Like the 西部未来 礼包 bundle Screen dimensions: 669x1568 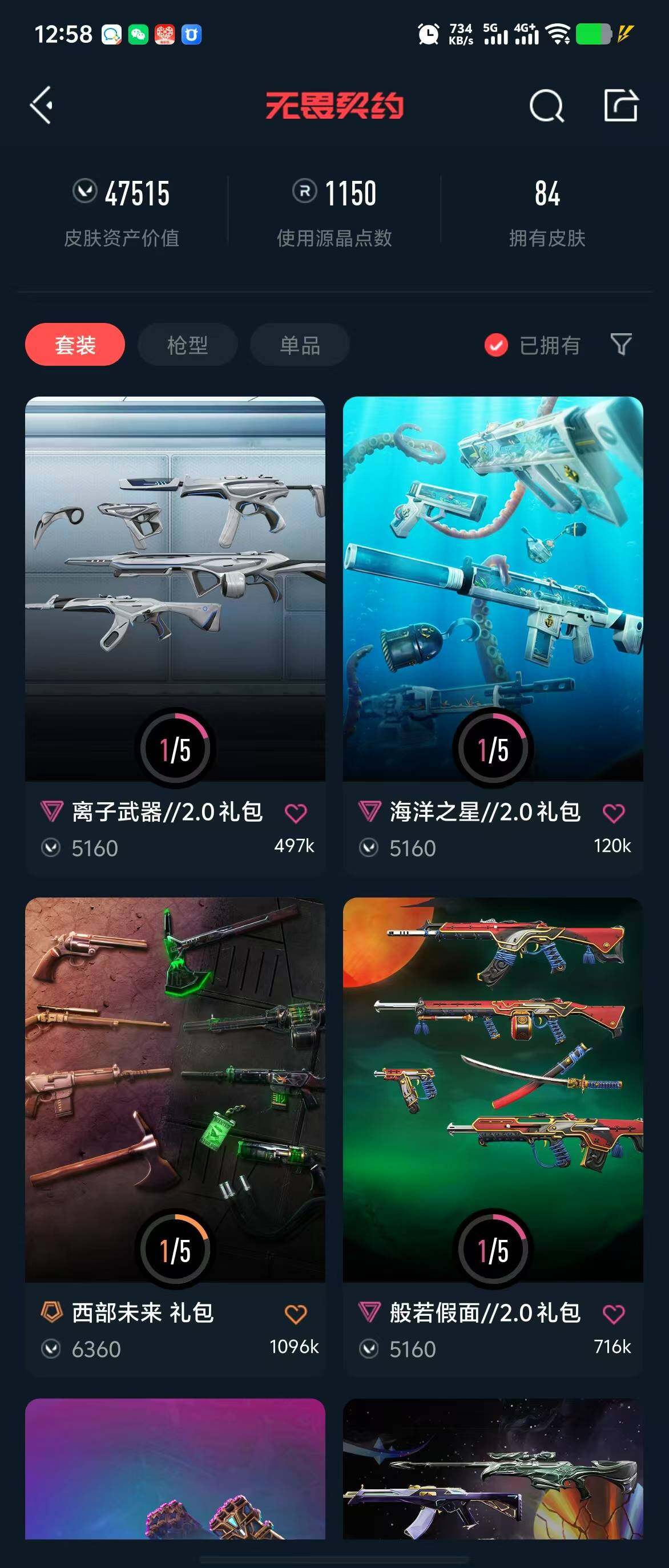[296, 1314]
